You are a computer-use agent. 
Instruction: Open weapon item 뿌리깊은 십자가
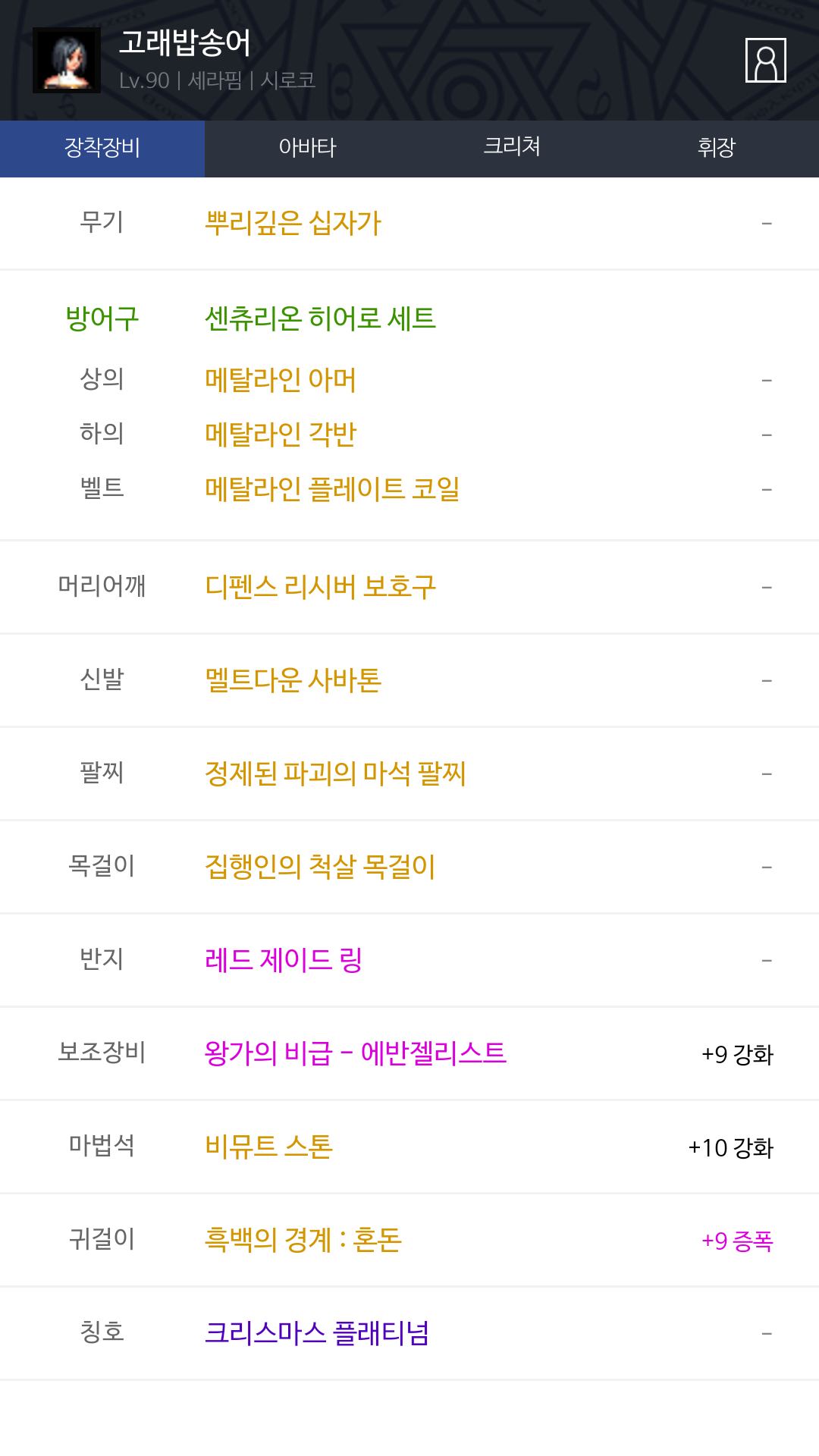point(293,223)
